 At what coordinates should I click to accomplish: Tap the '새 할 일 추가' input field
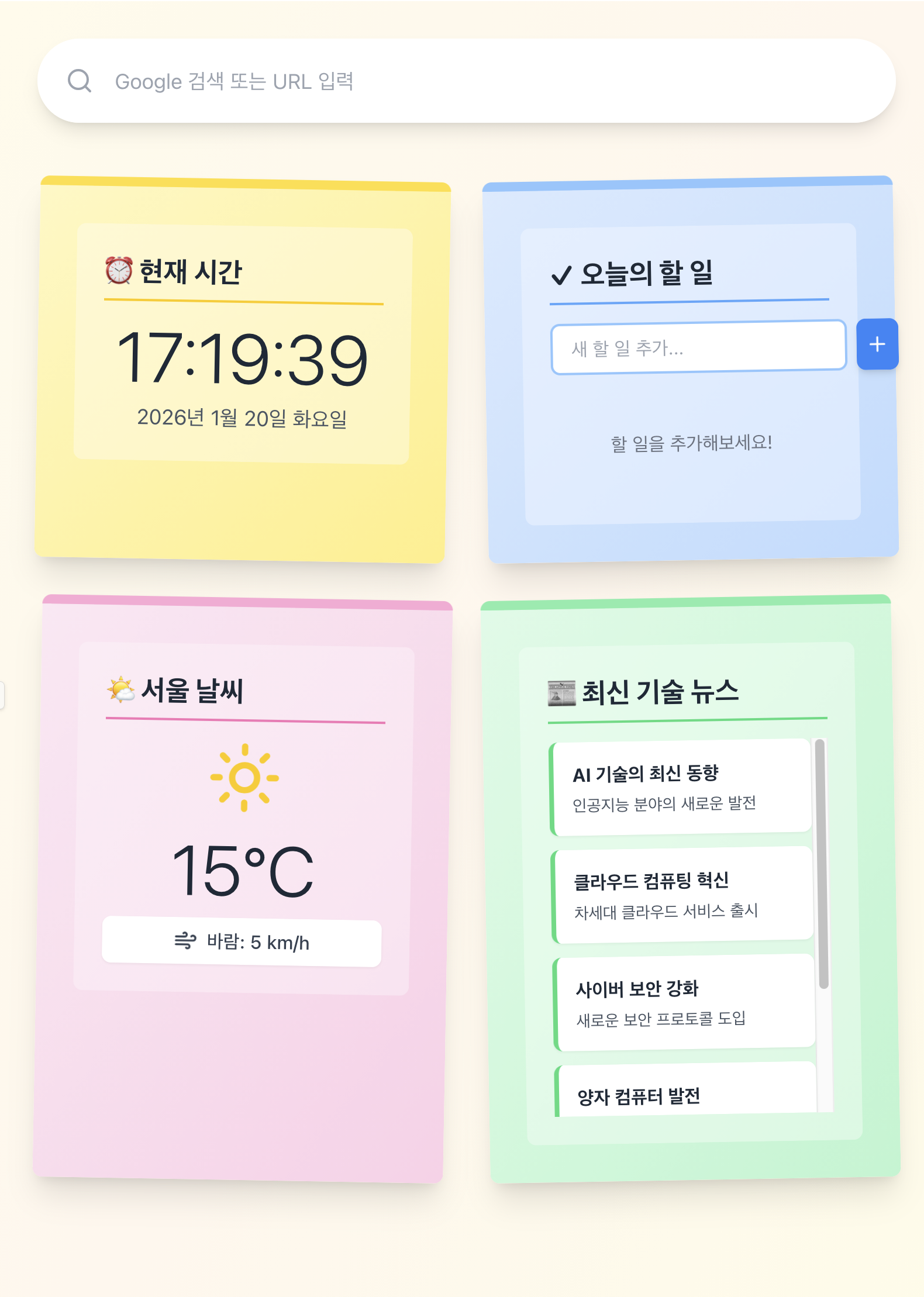[x=698, y=347]
